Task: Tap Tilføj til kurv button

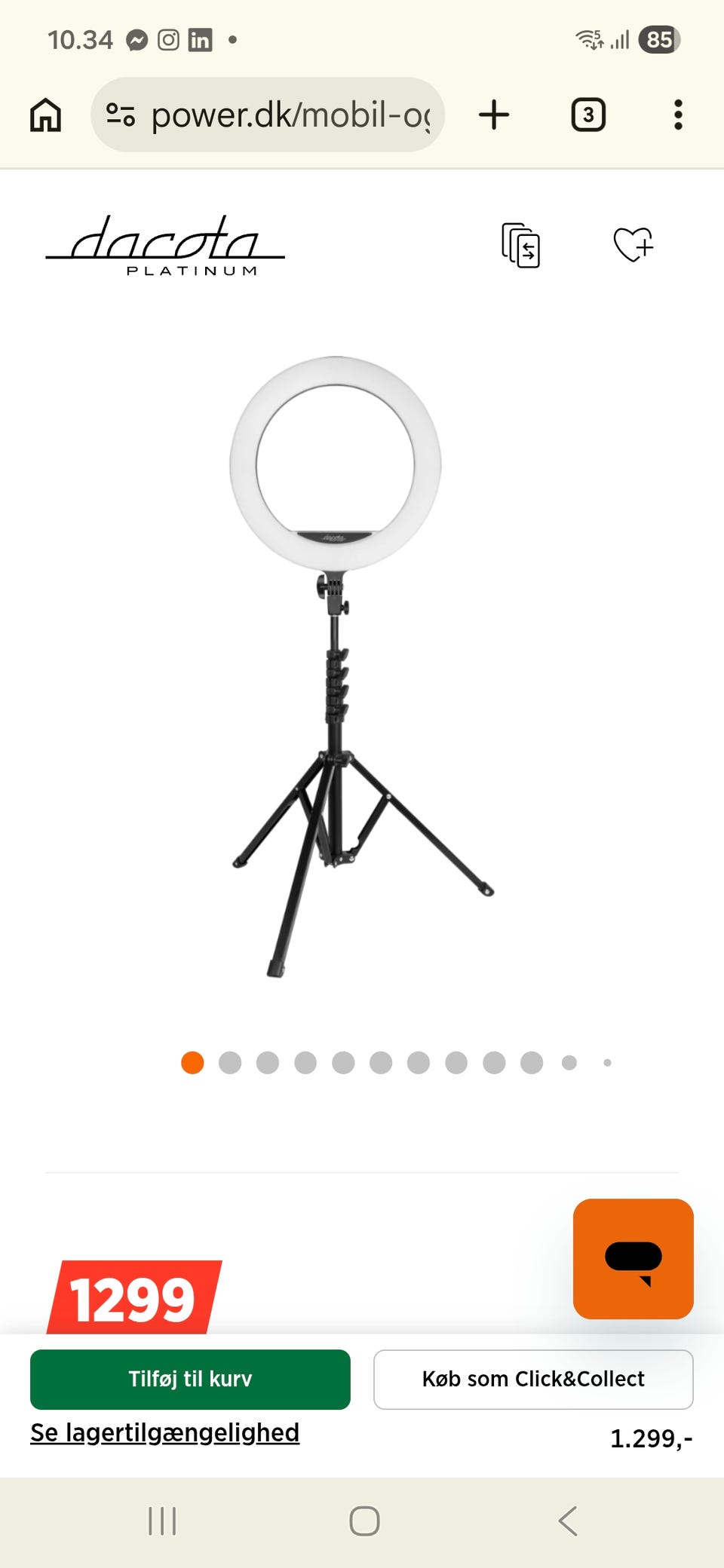Action: [190, 1379]
